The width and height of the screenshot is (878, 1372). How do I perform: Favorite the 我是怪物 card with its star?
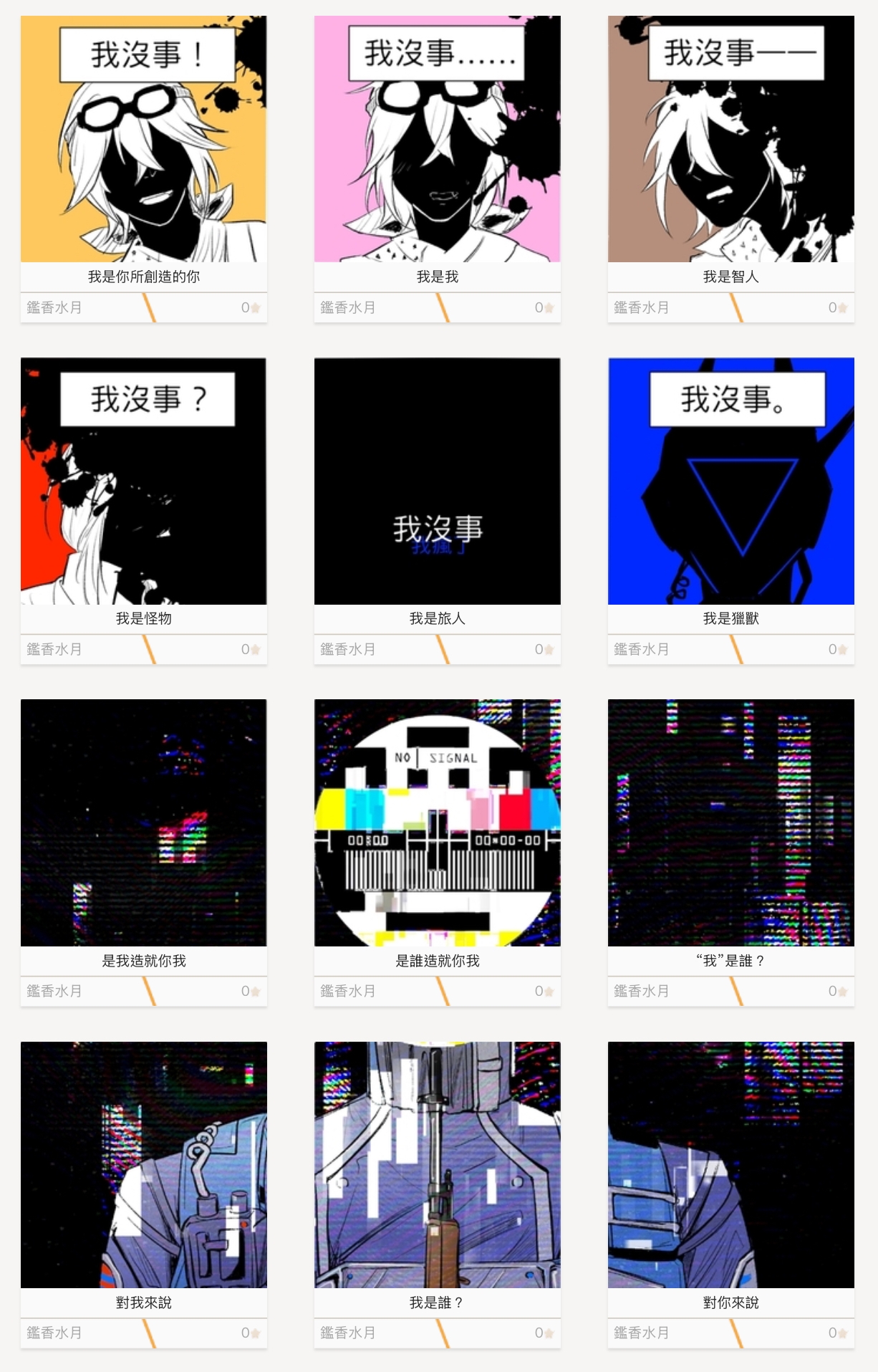pos(256,650)
